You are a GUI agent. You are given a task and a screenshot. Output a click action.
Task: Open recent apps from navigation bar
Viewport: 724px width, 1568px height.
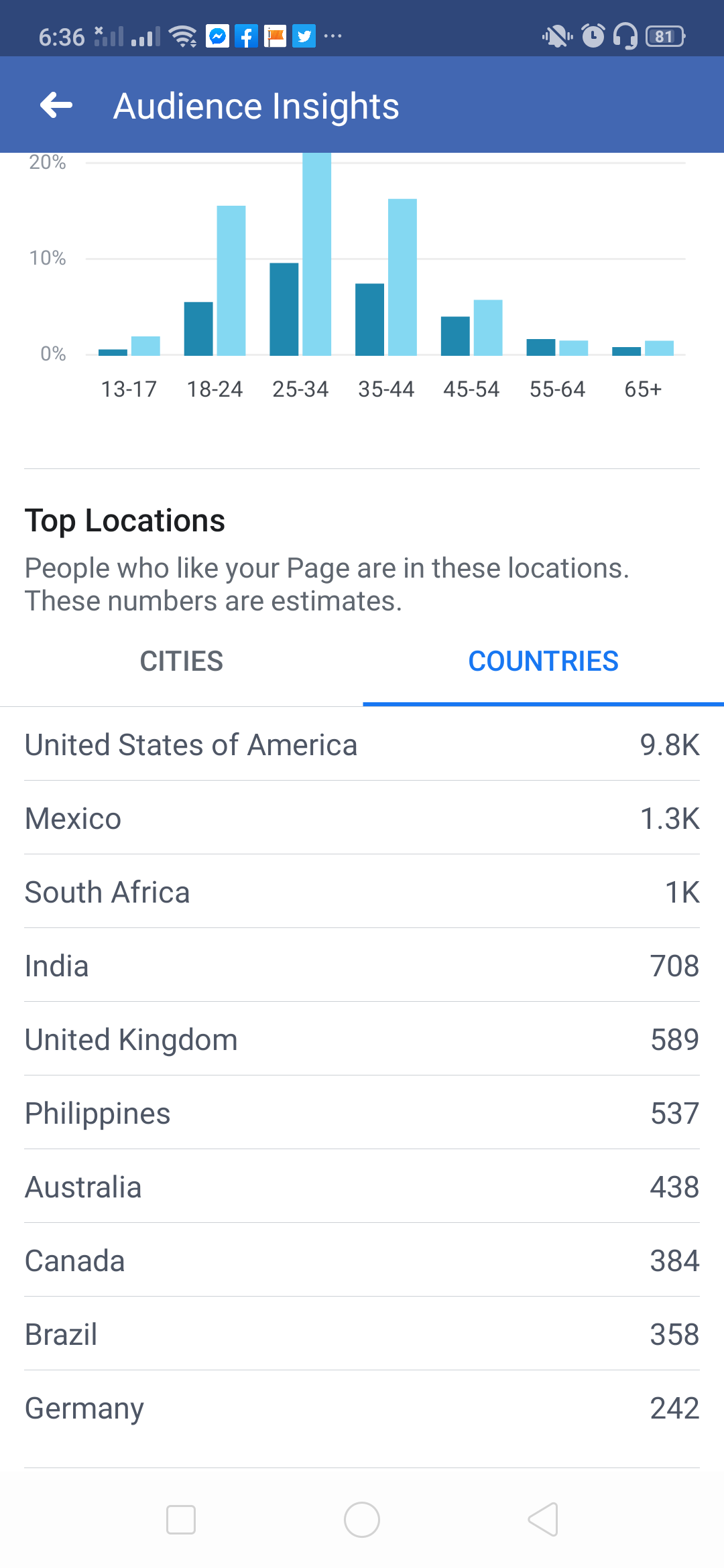[181, 1520]
